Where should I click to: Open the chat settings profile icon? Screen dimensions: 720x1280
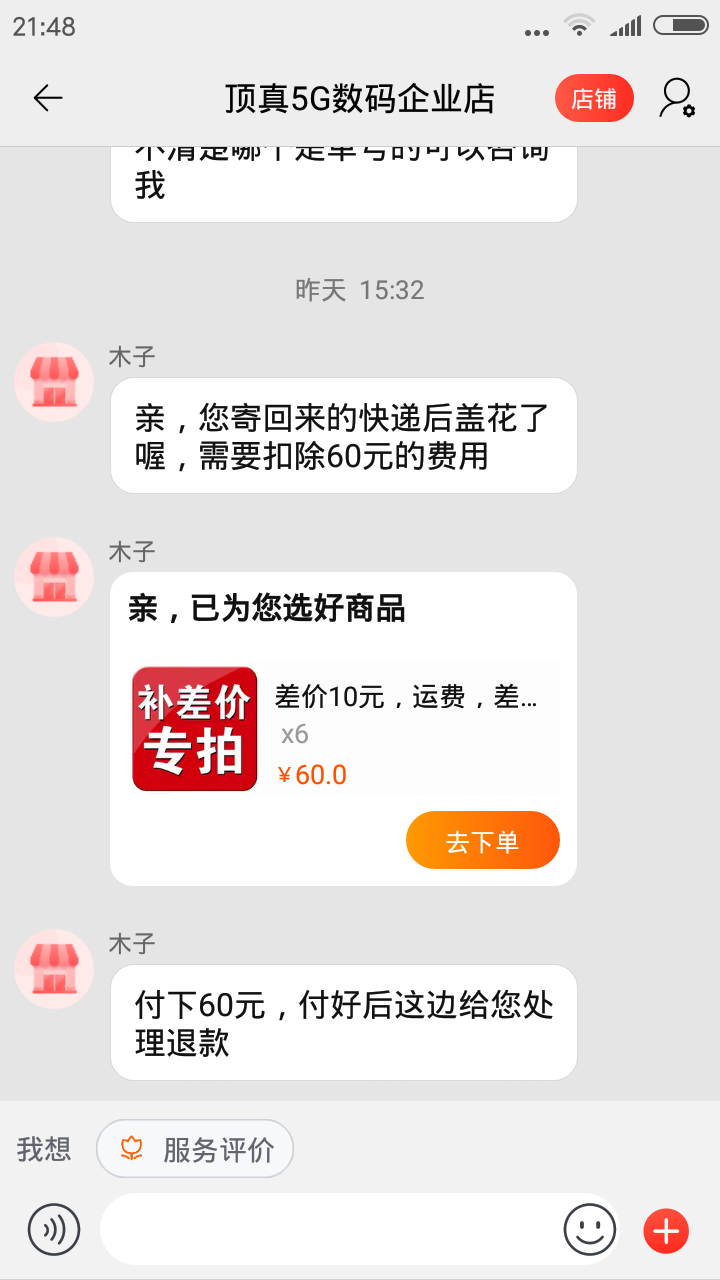677,98
